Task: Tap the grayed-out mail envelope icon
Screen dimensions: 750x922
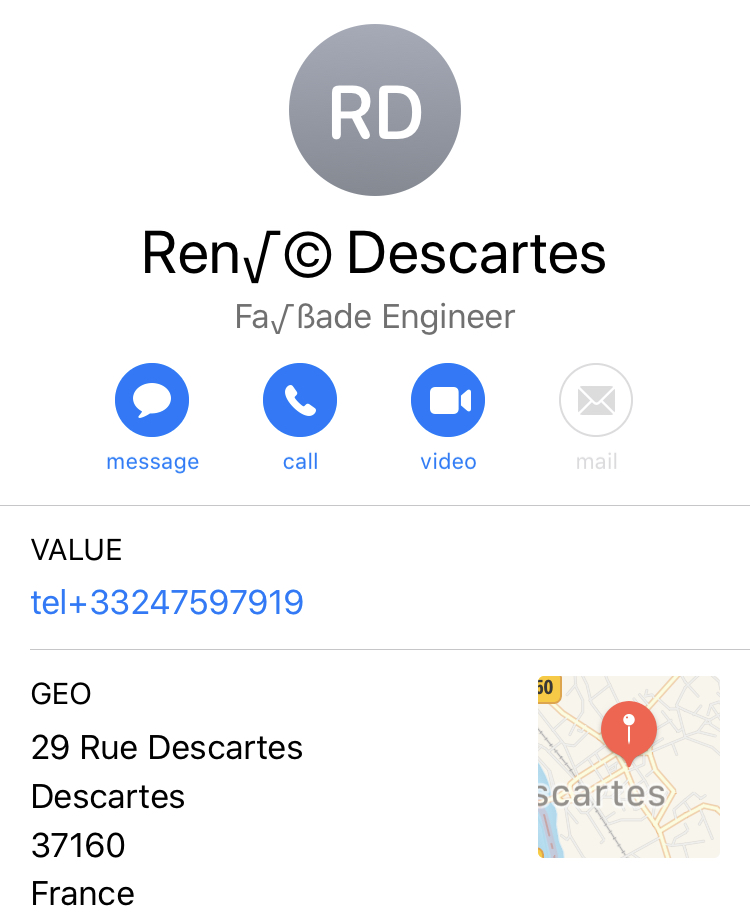Action: click(x=596, y=399)
